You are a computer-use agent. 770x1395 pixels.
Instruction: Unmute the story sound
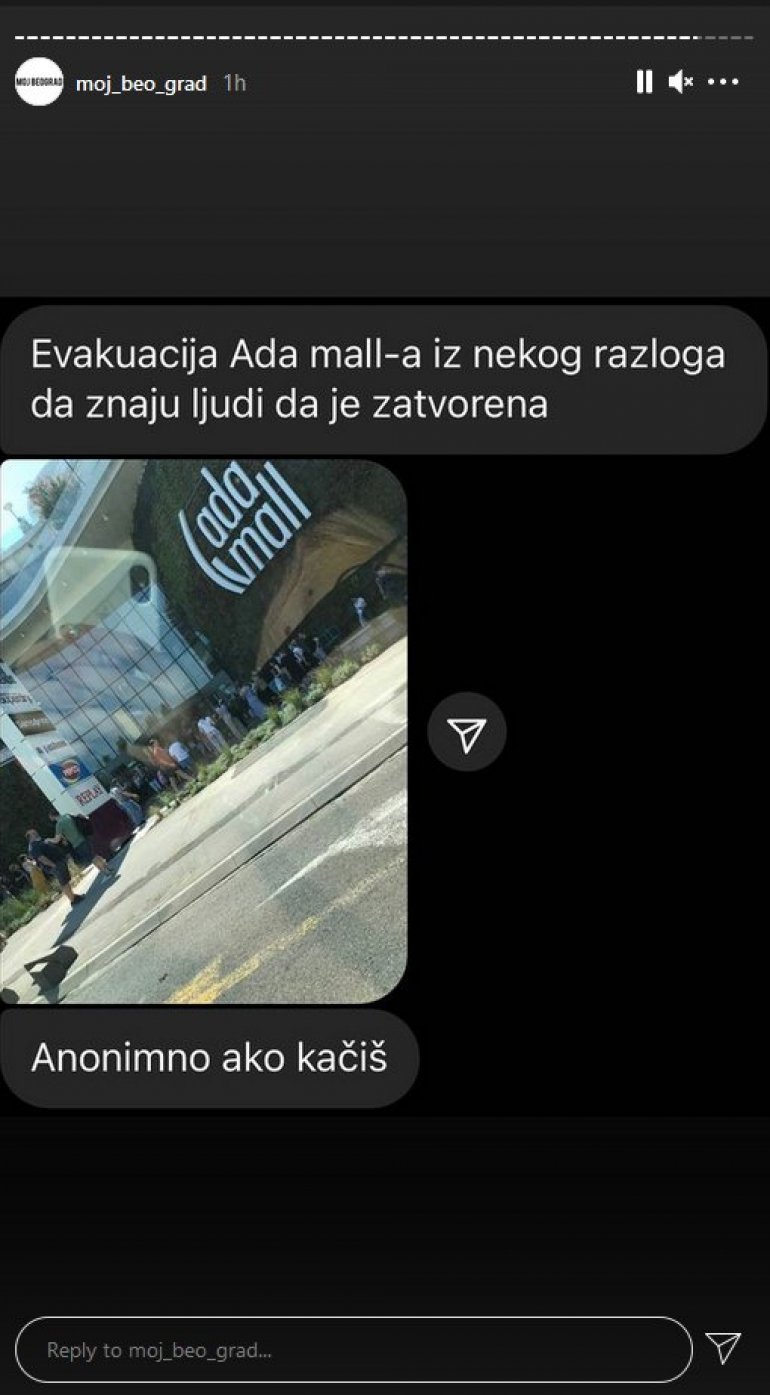click(x=681, y=82)
